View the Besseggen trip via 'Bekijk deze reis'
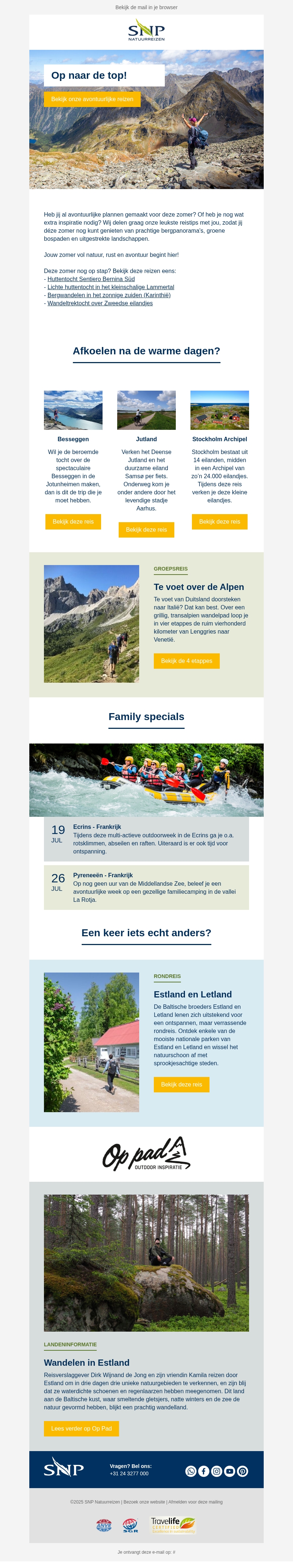This screenshot has height=1568, width=293. [73, 522]
